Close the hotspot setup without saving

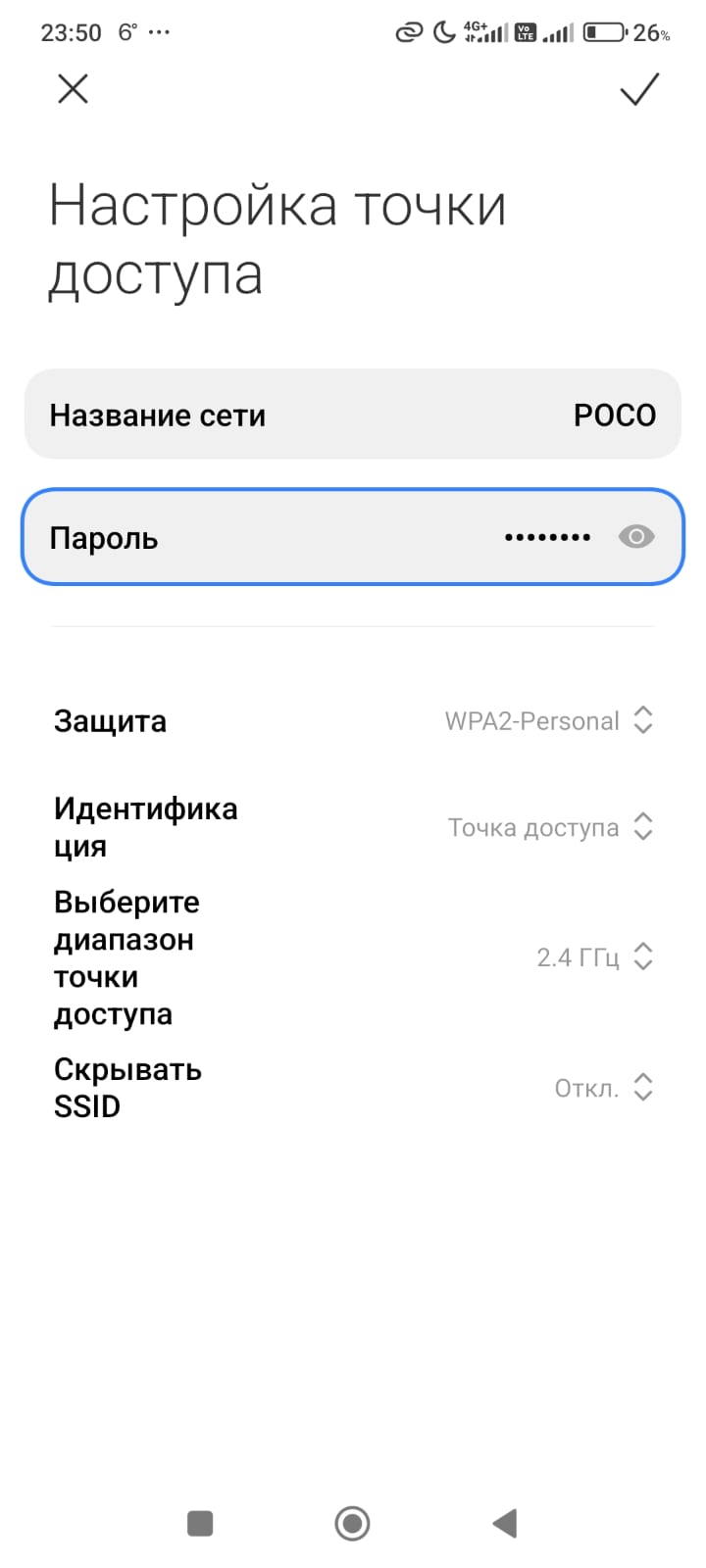(x=73, y=89)
